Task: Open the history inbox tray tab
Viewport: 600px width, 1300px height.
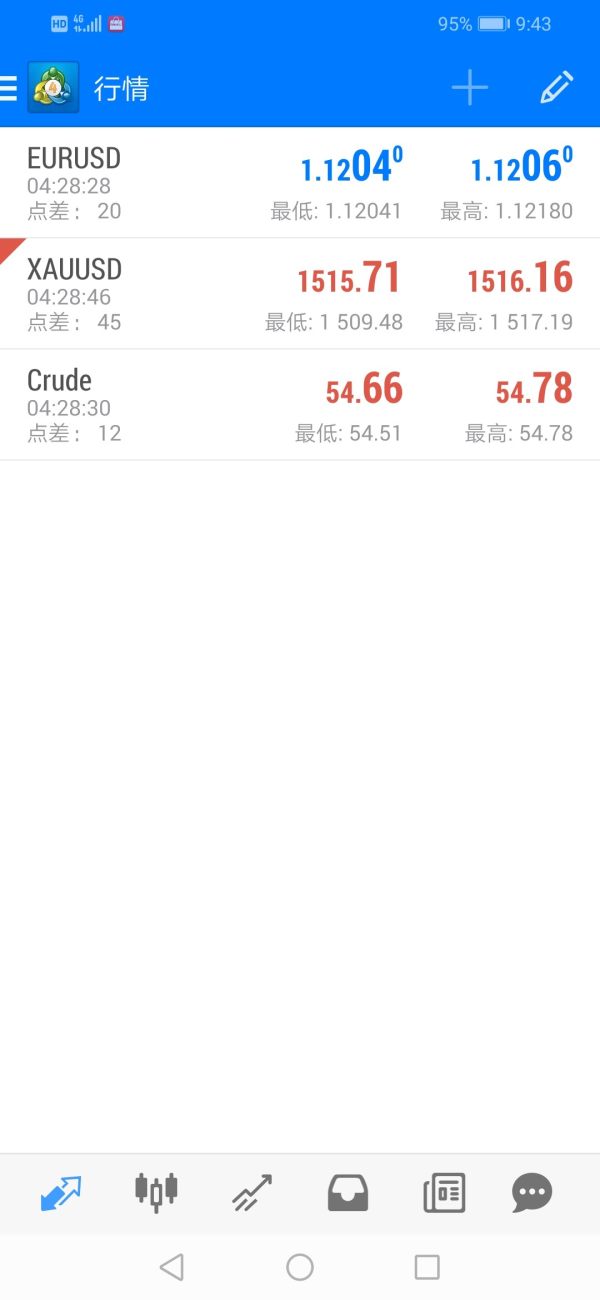Action: 348,1192
